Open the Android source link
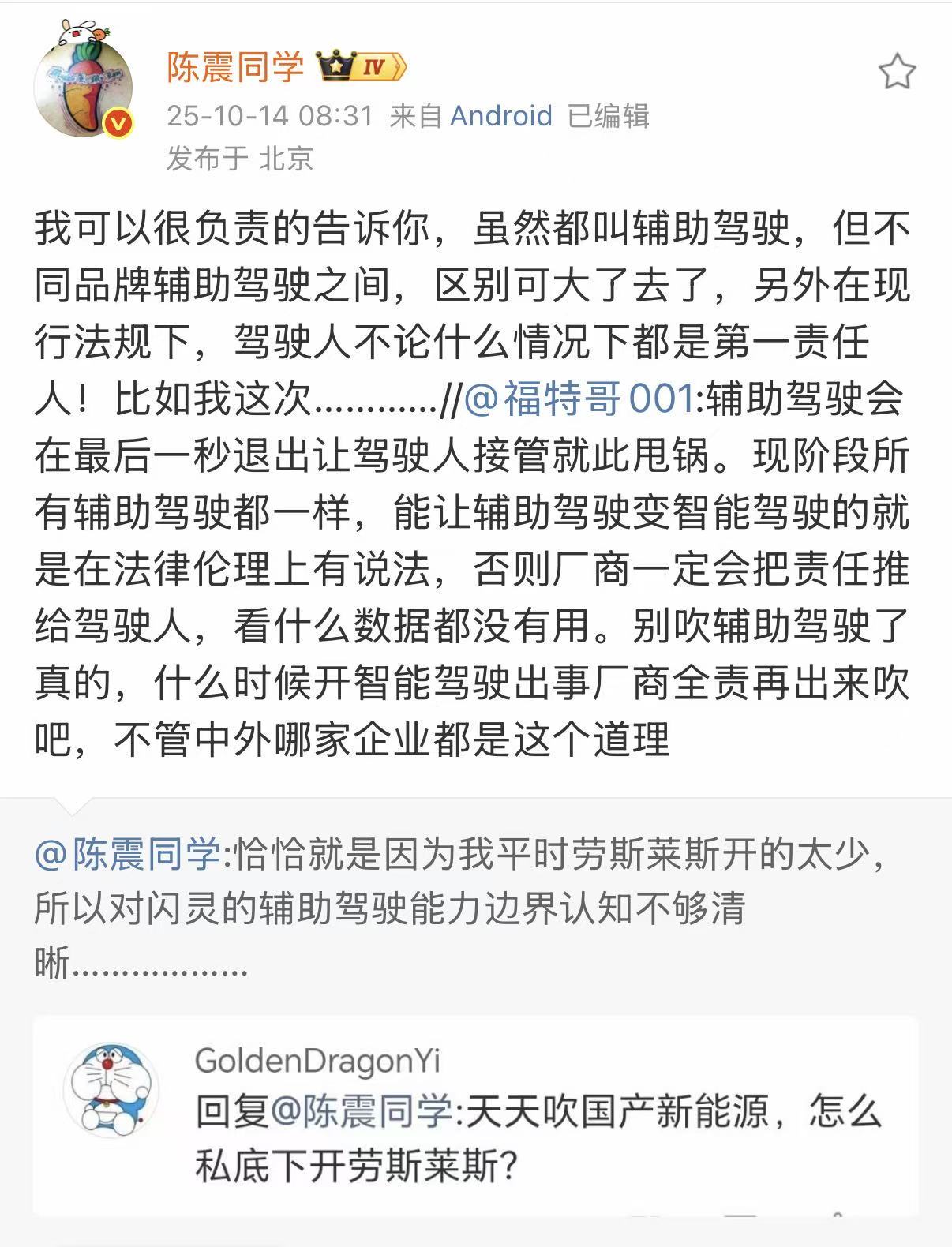Viewport: 952px width, 1247px height. [500, 116]
